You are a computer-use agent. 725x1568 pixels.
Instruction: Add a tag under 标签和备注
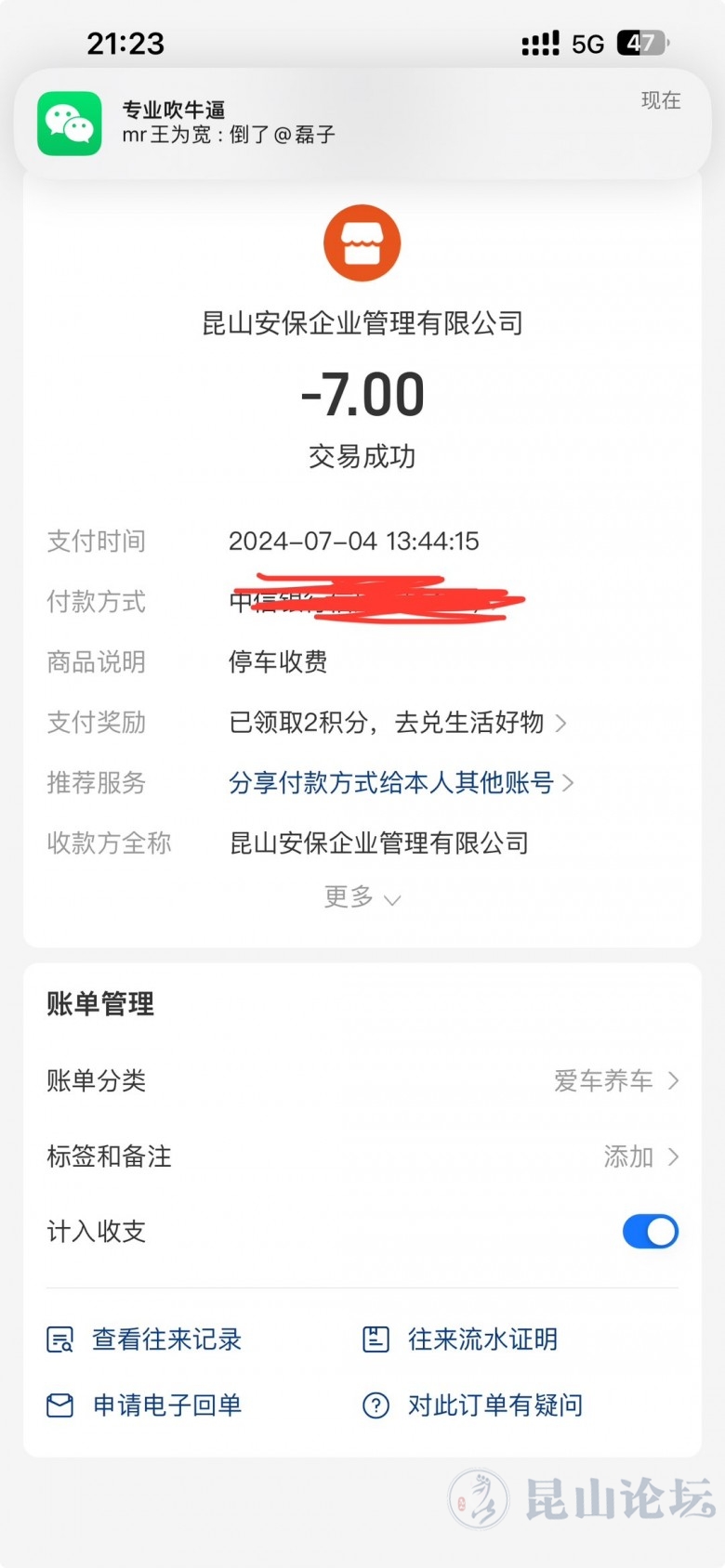point(639,1156)
